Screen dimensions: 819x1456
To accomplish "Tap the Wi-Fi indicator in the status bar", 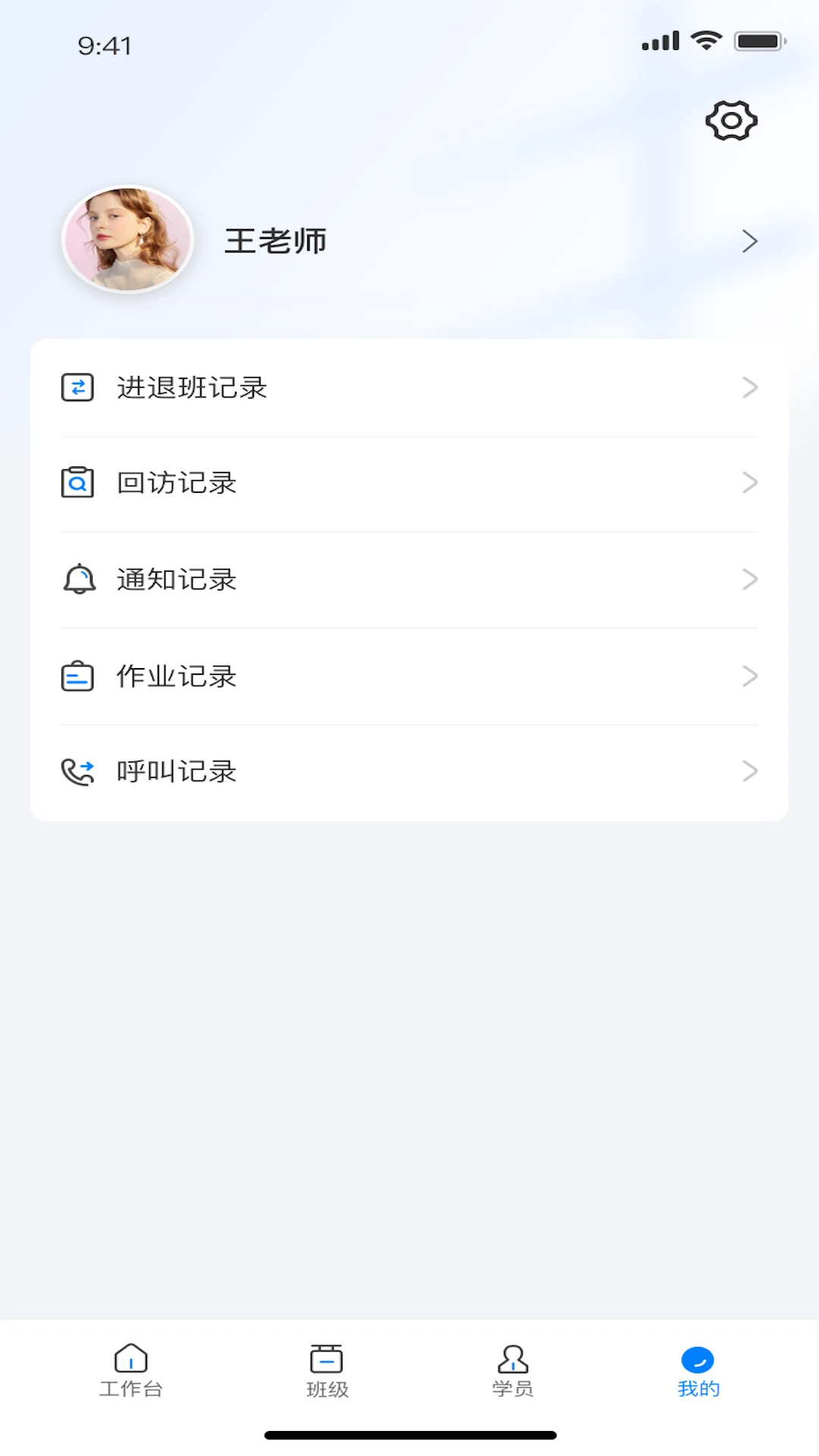I will [x=707, y=39].
